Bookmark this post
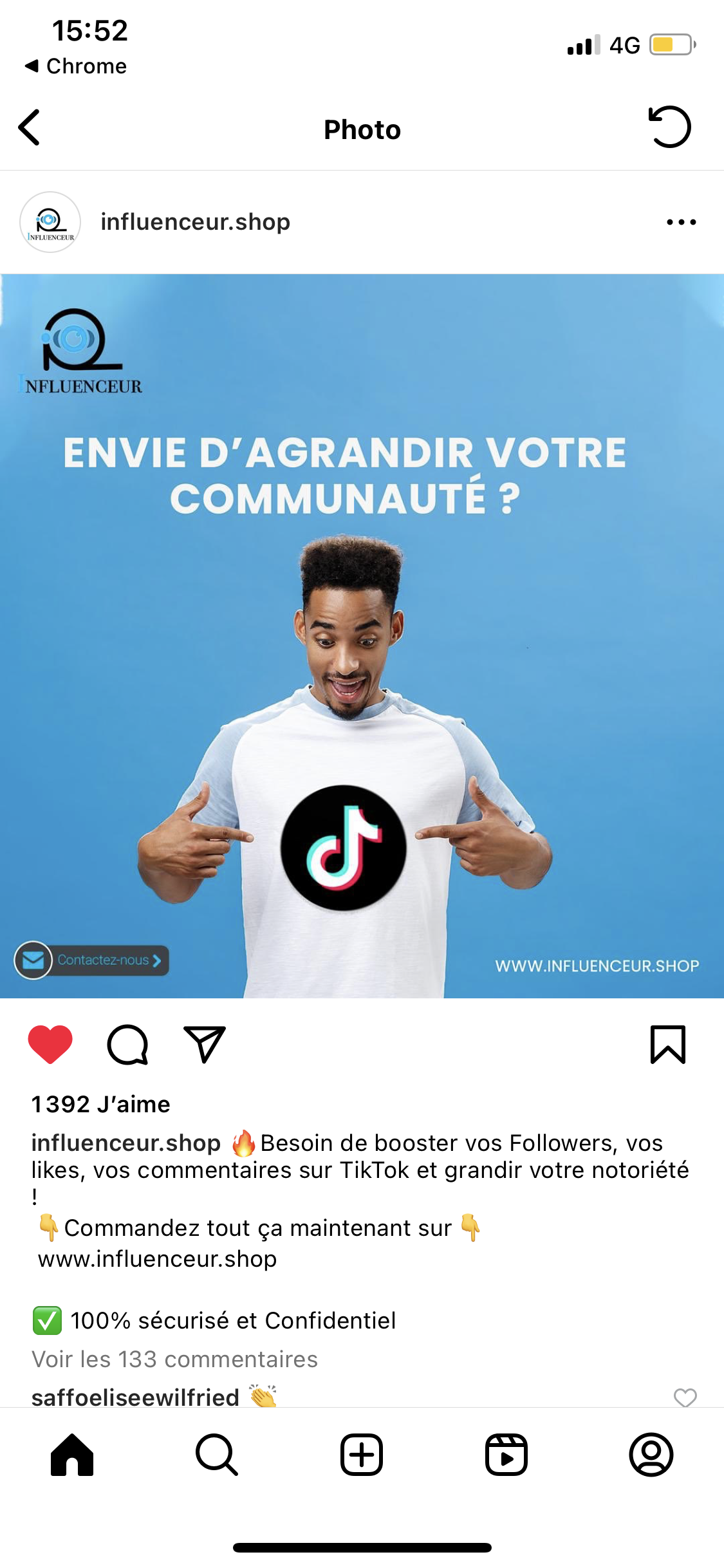Image resolution: width=724 pixels, height=1568 pixels. pyautogui.click(x=668, y=1044)
